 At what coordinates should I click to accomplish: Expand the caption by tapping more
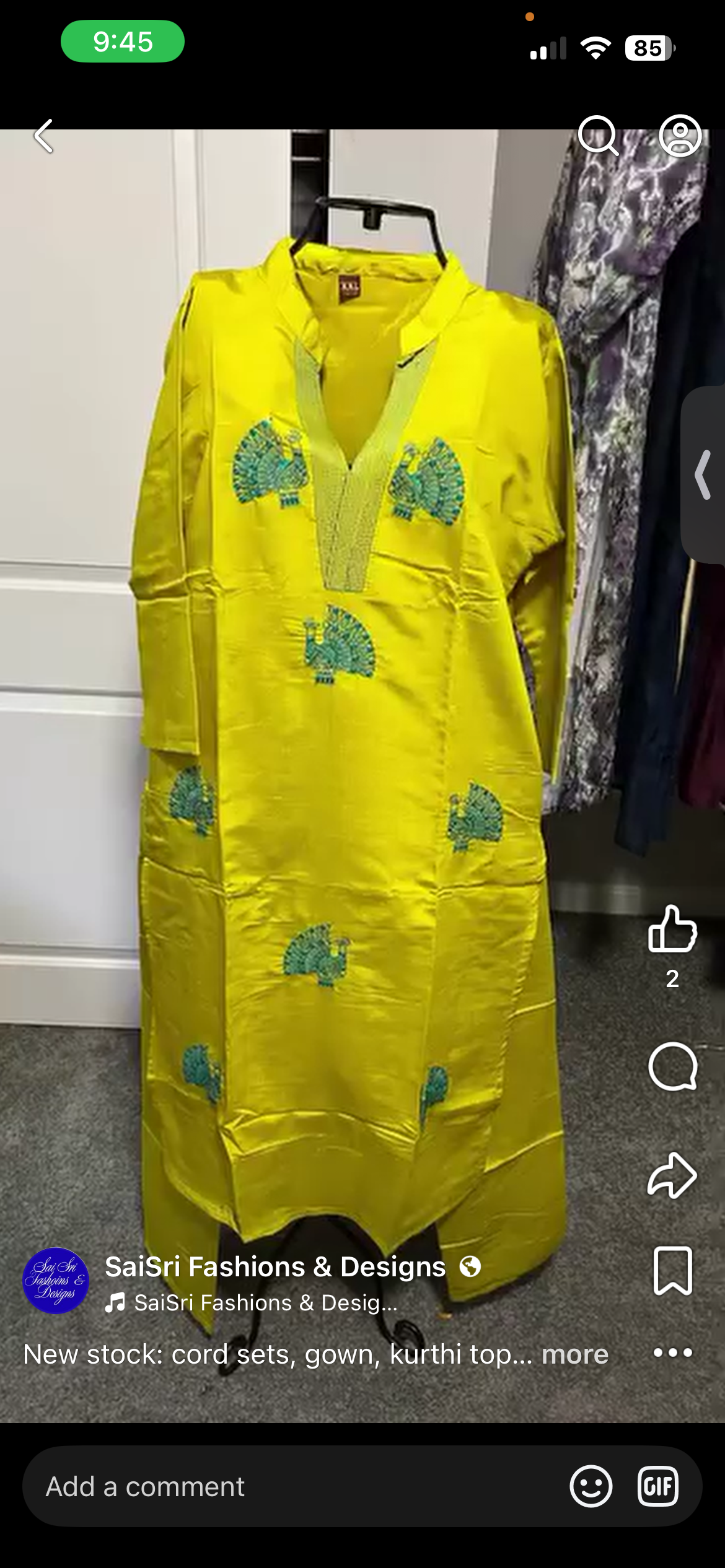point(575,1354)
